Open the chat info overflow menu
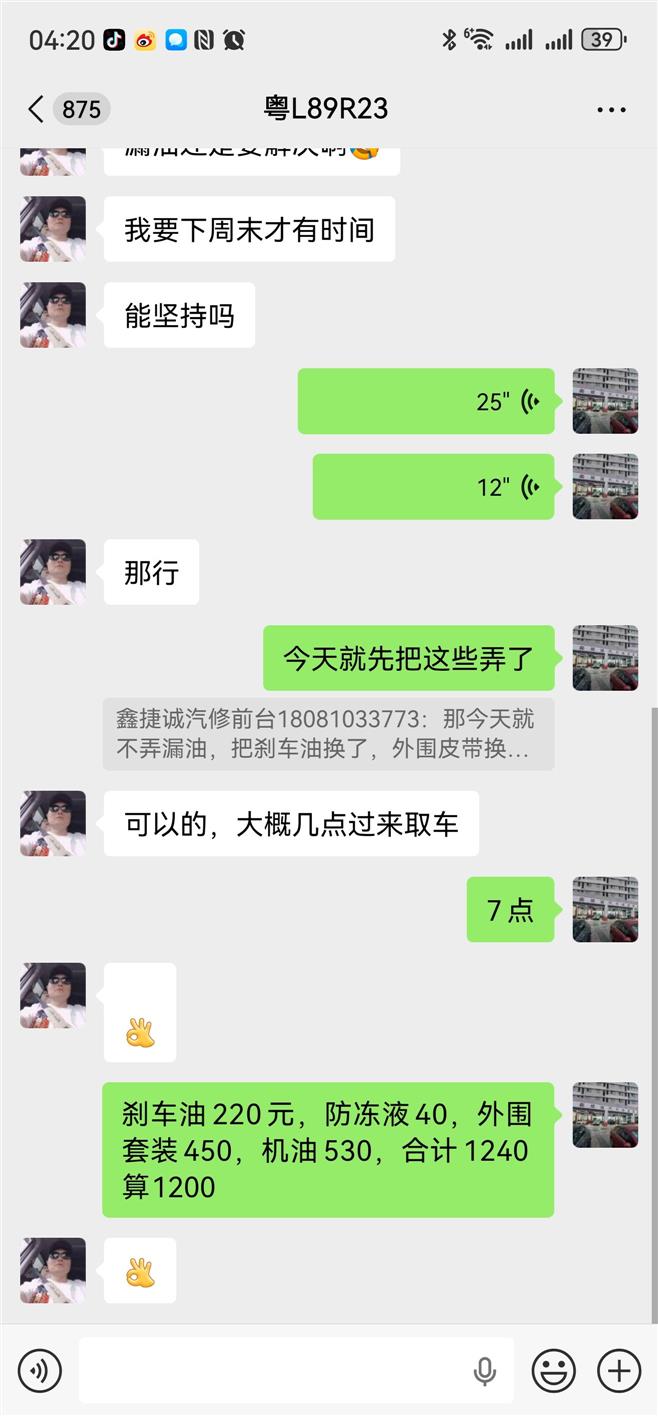This screenshot has width=658, height=1416. [x=611, y=109]
